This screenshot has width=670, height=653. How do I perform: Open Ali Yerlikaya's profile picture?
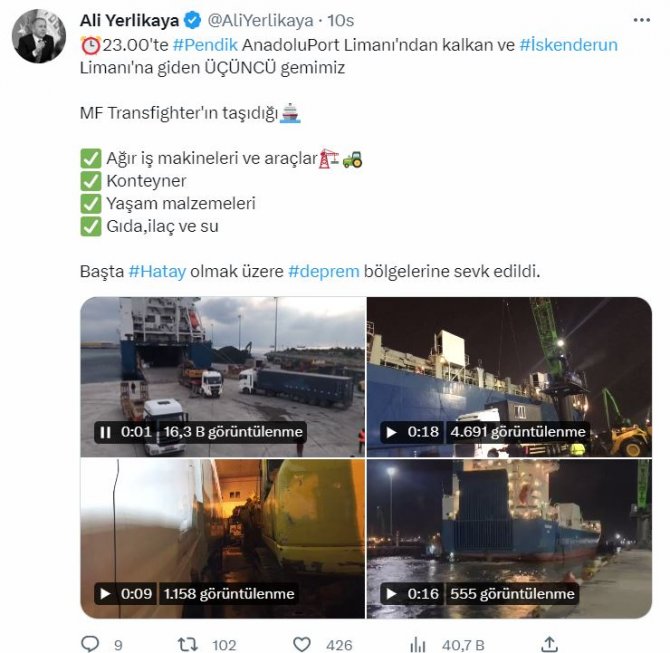pos(38,38)
